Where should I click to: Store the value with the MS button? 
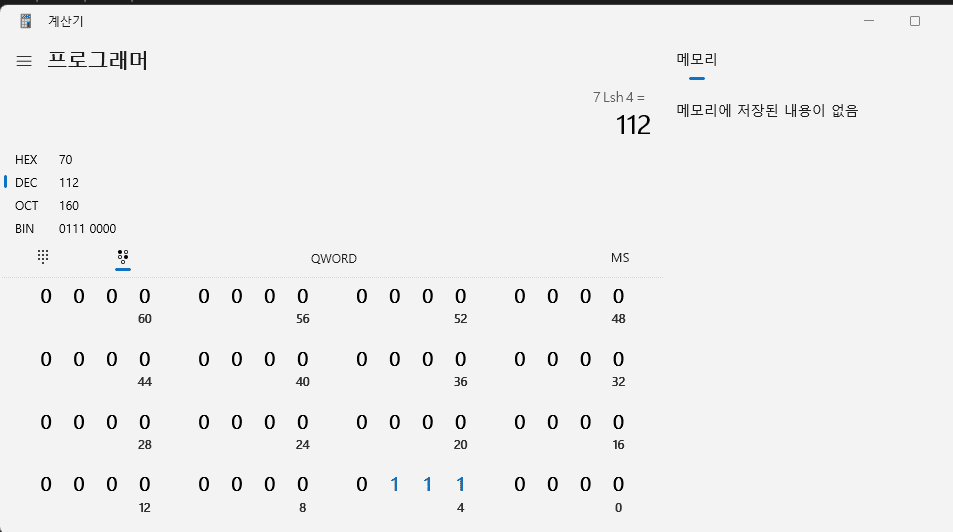(x=620, y=258)
